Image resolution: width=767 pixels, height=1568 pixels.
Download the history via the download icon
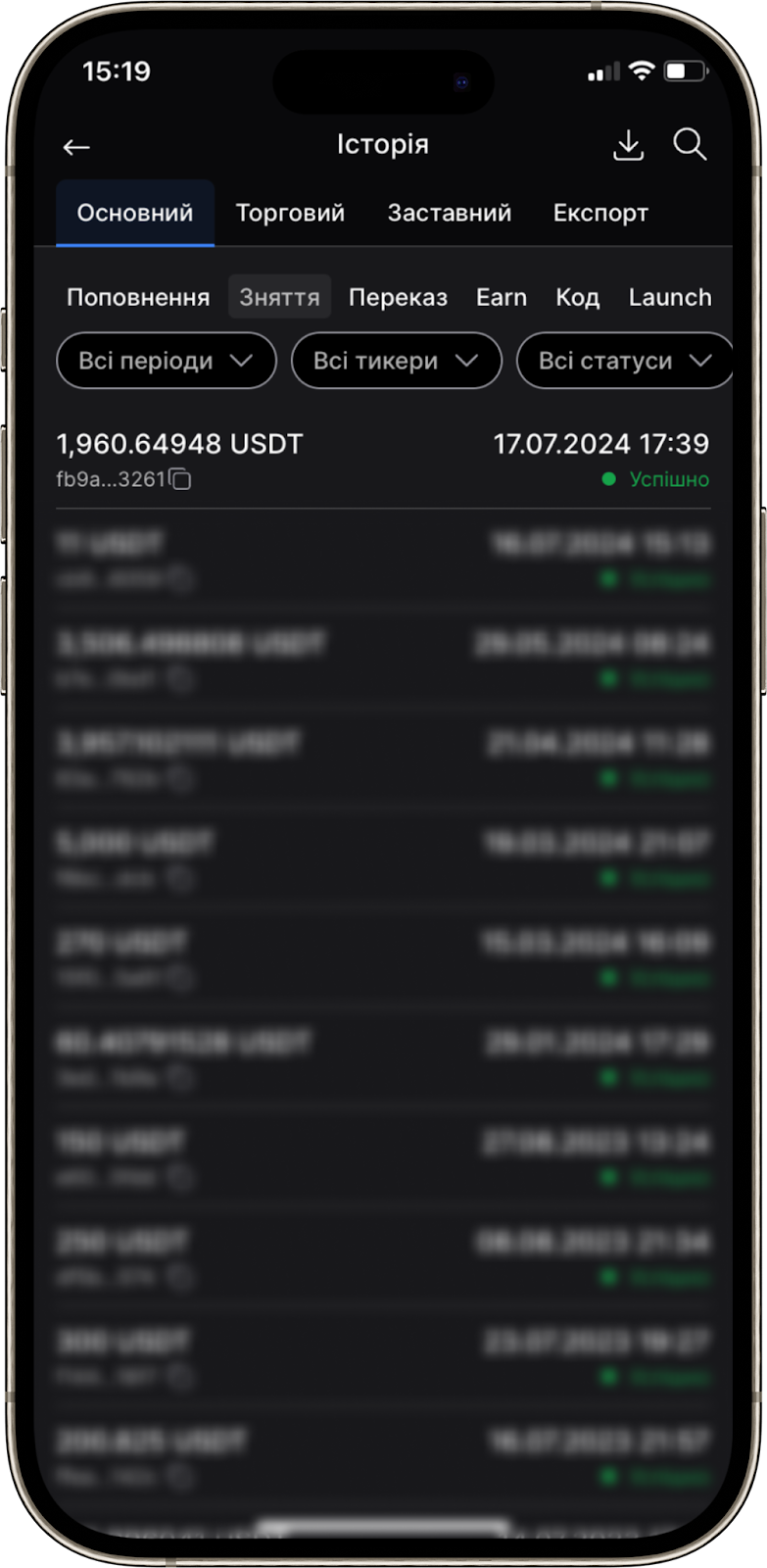click(x=628, y=146)
